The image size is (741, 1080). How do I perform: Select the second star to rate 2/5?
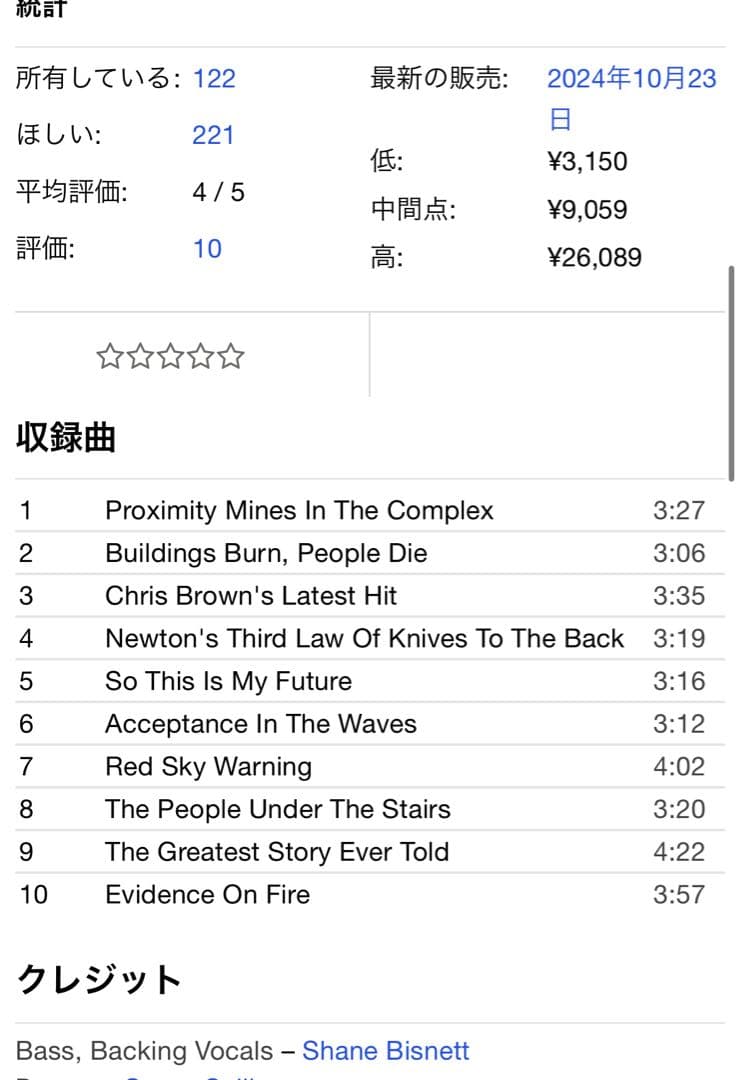139,356
